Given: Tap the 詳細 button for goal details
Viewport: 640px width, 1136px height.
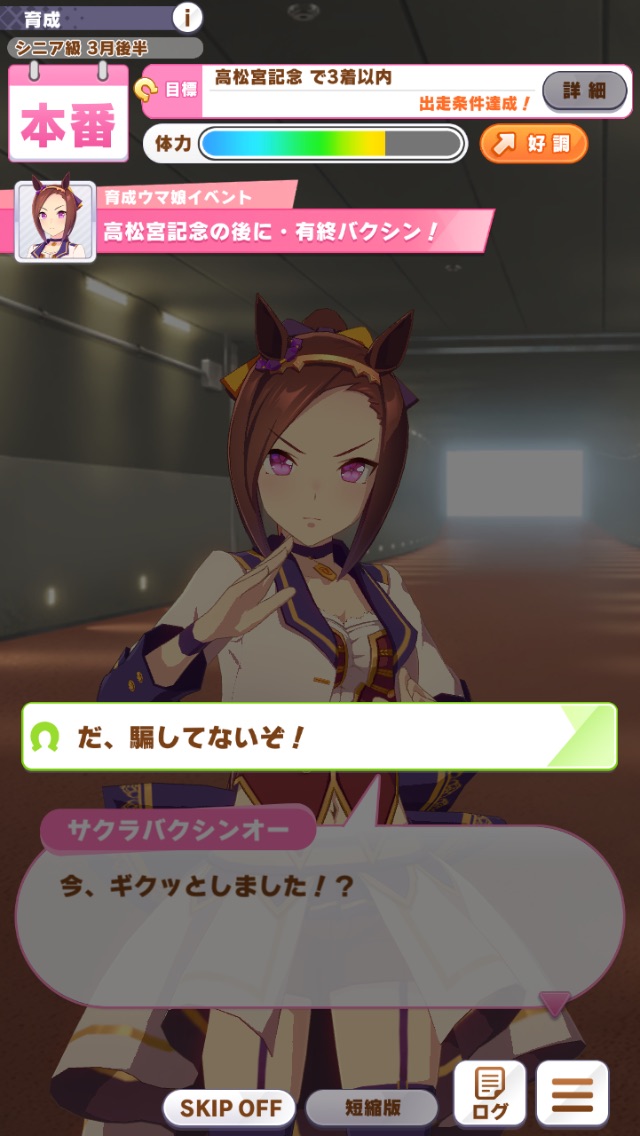Looking at the screenshot, I should click(x=584, y=91).
